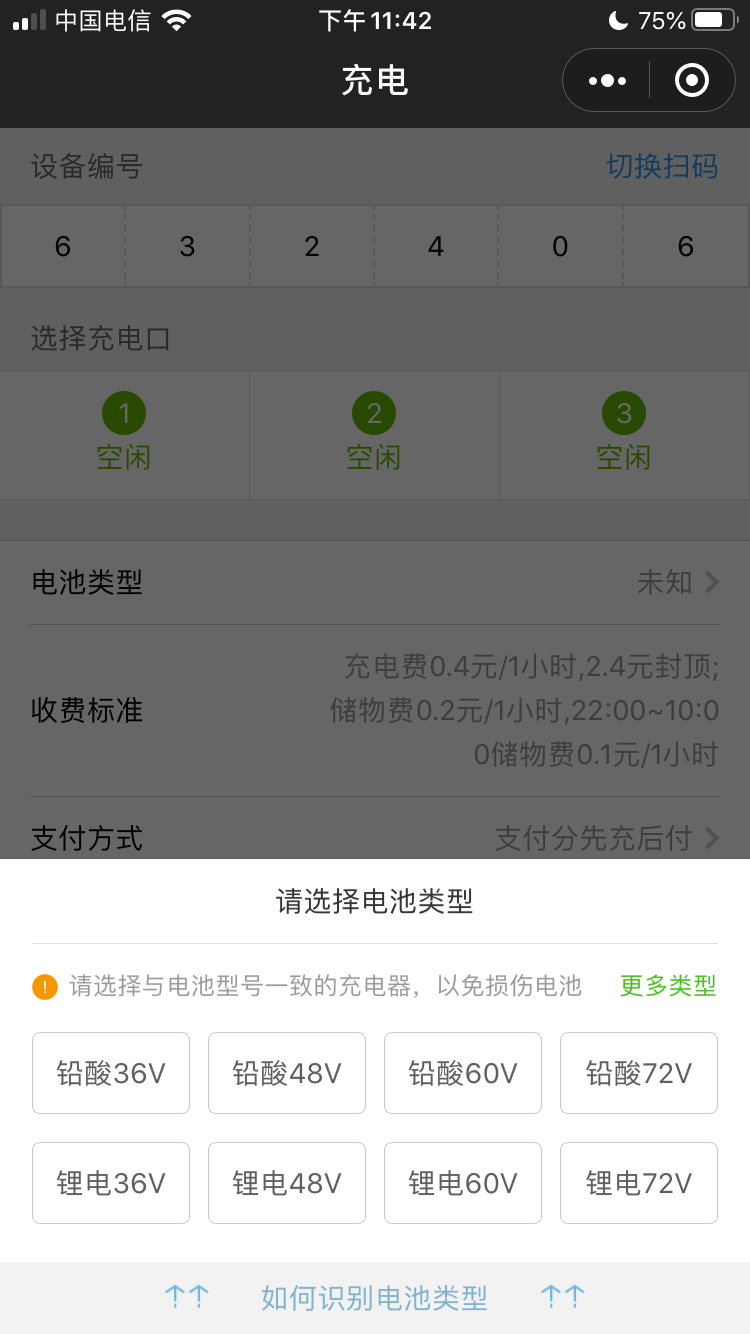Pick 铅酸72V battery type

(x=639, y=1073)
